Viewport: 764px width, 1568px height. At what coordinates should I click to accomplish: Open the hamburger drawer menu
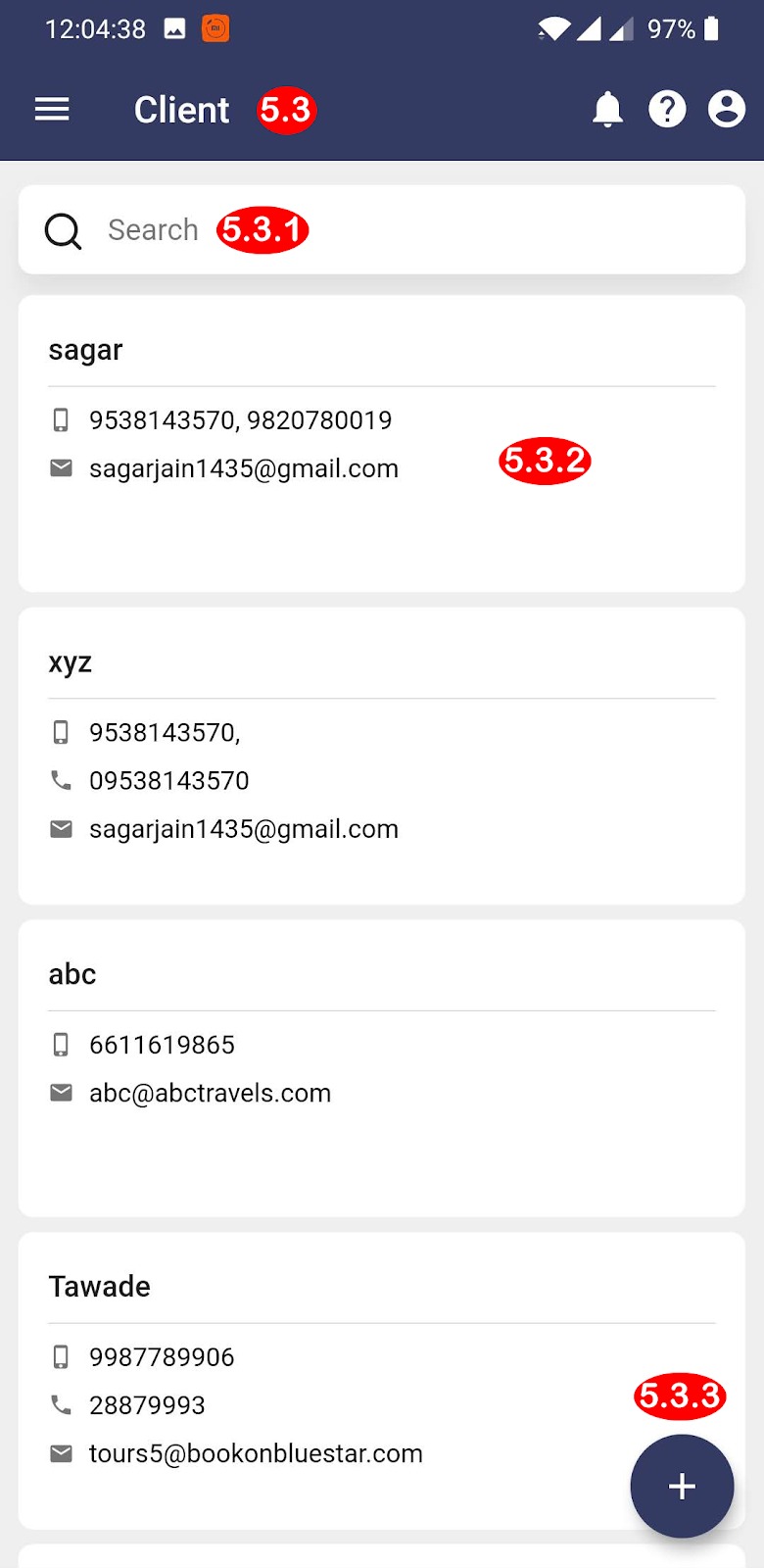[52, 109]
